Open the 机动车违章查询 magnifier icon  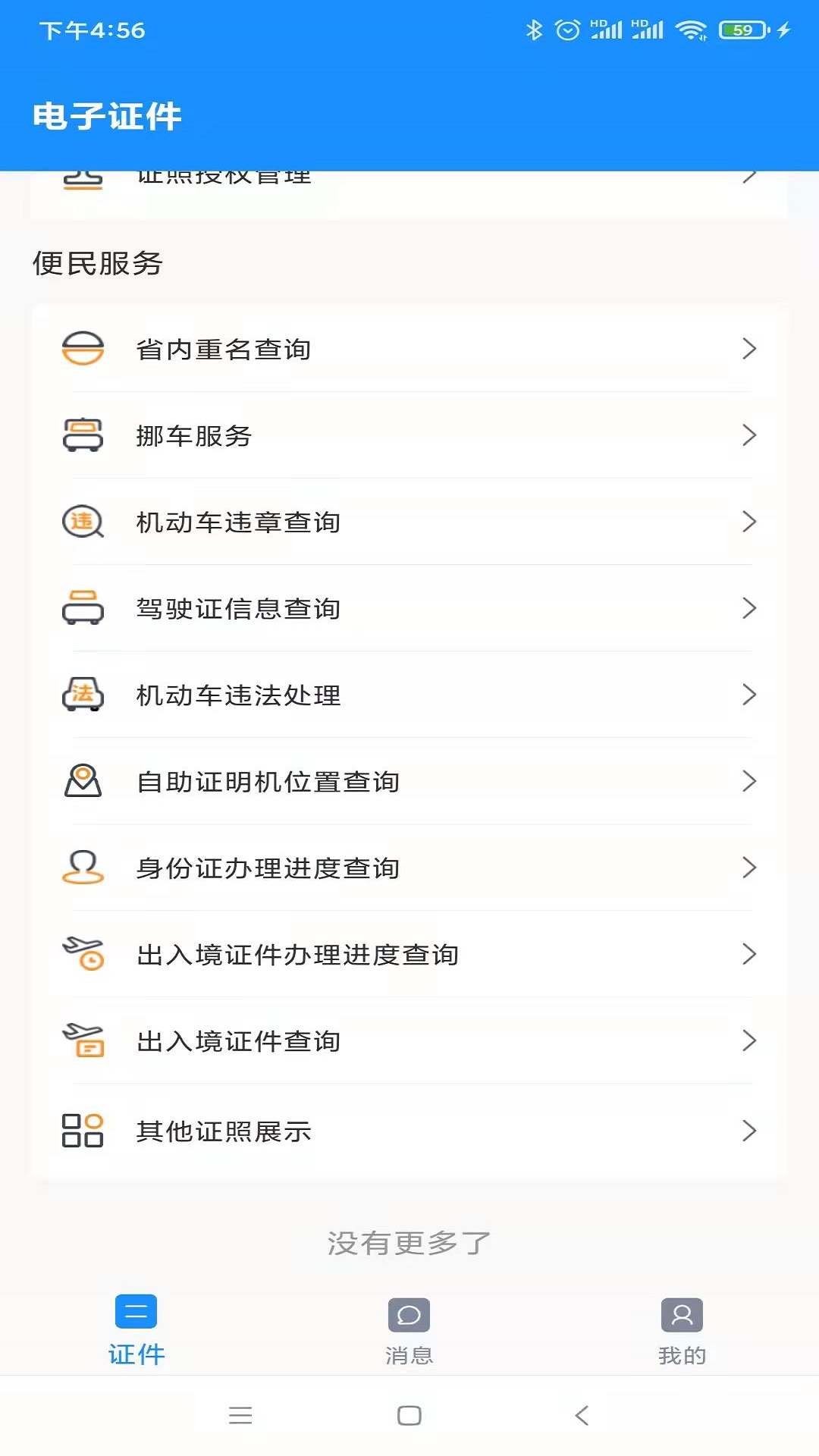pos(83,522)
